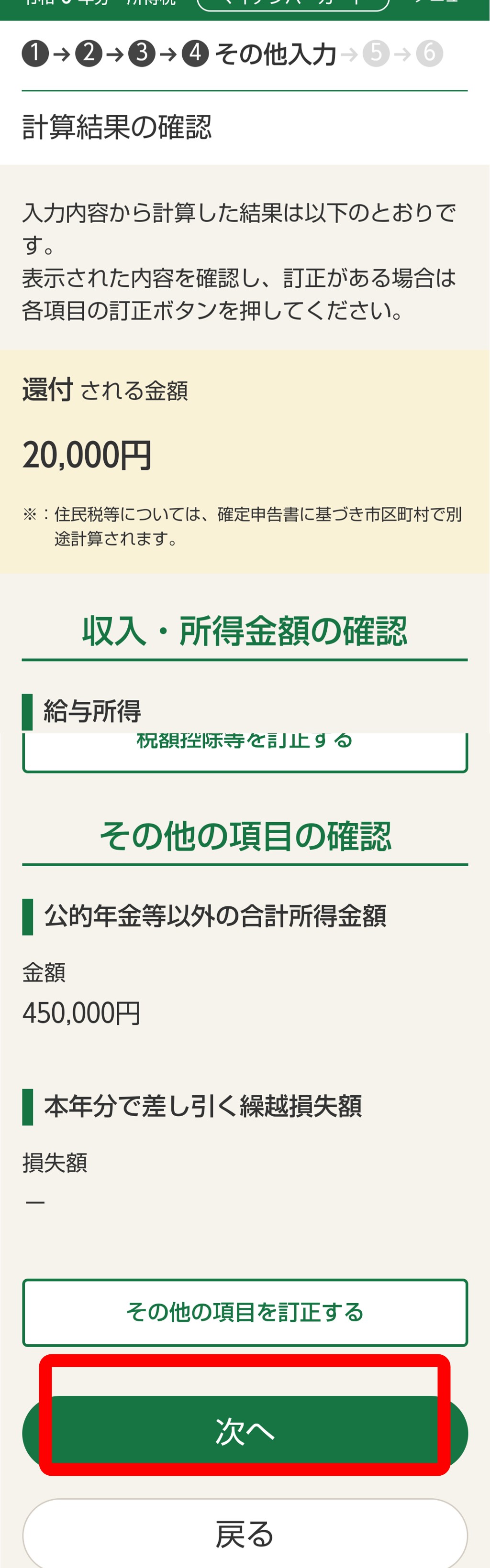The width and height of the screenshot is (490, 1568).
Task: Open the マイナンバーカード button in header
Action: coord(292,5)
